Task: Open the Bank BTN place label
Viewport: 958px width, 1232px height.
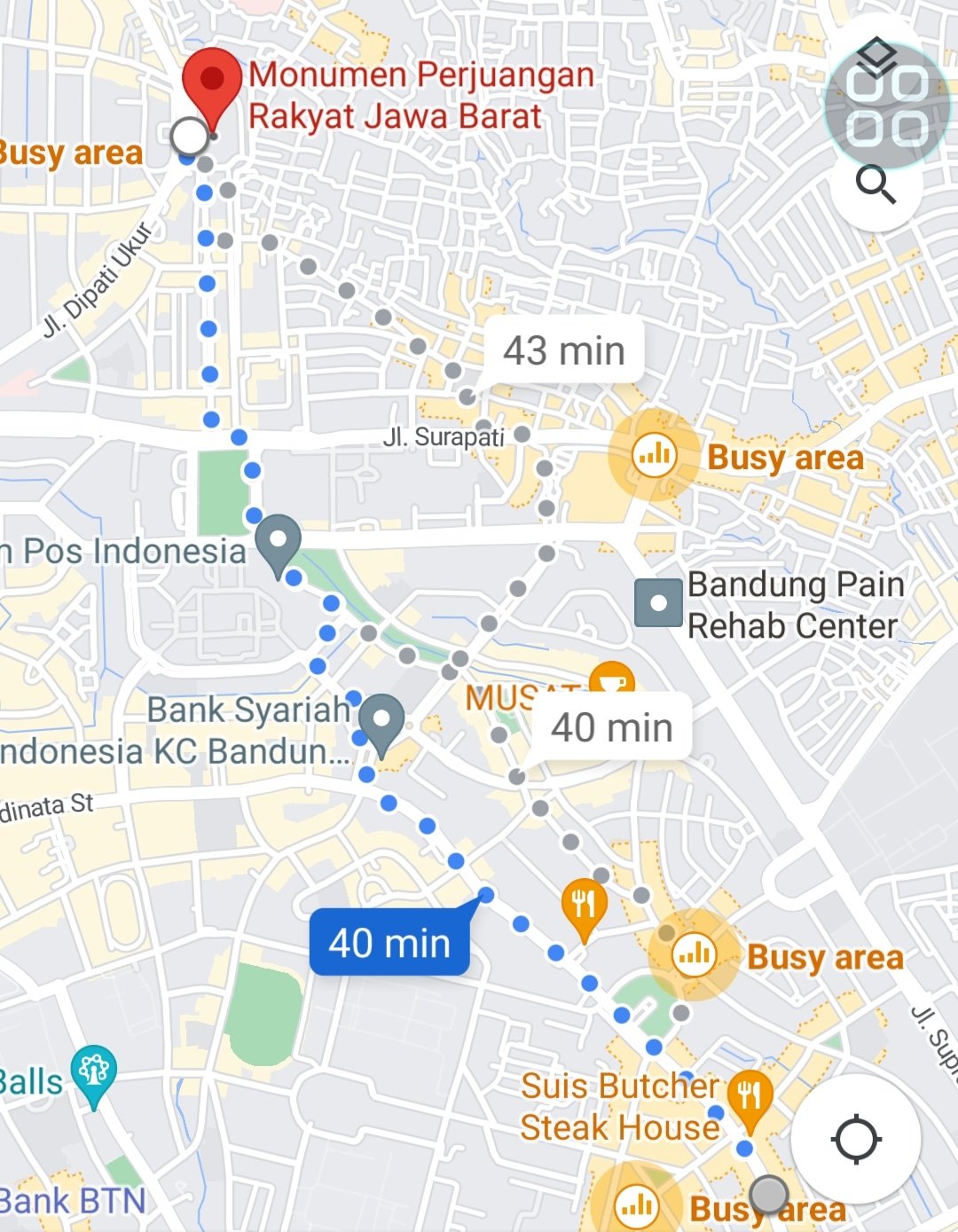Action: coord(73,1201)
